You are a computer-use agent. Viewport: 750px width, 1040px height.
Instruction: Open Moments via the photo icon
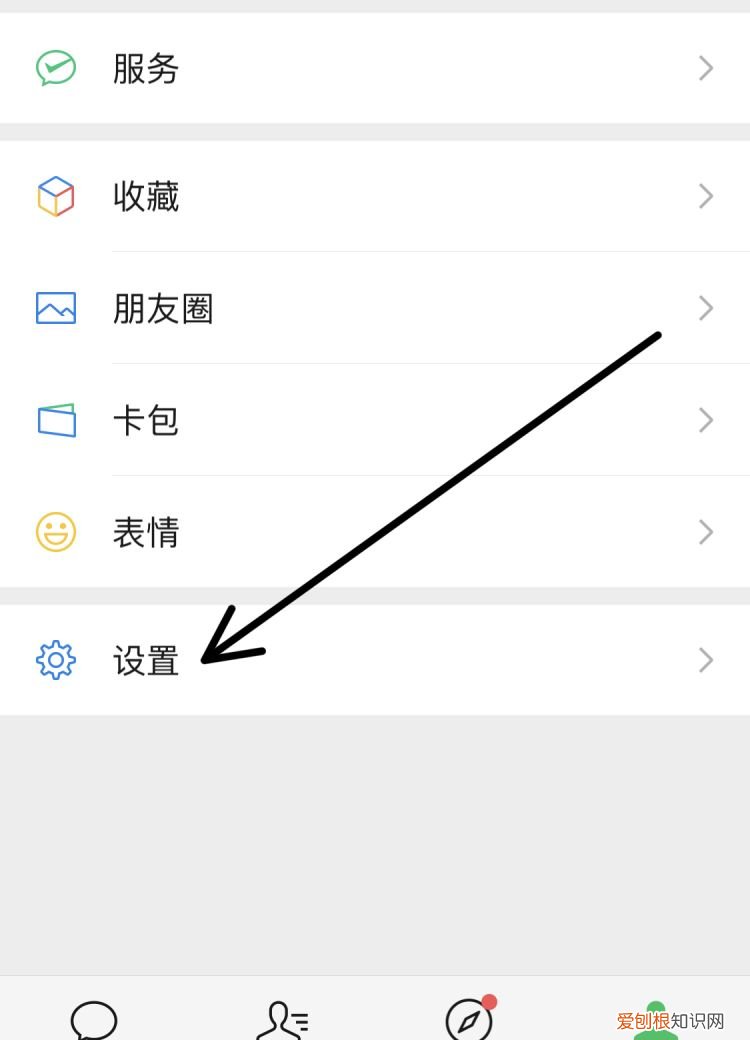[57, 309]
